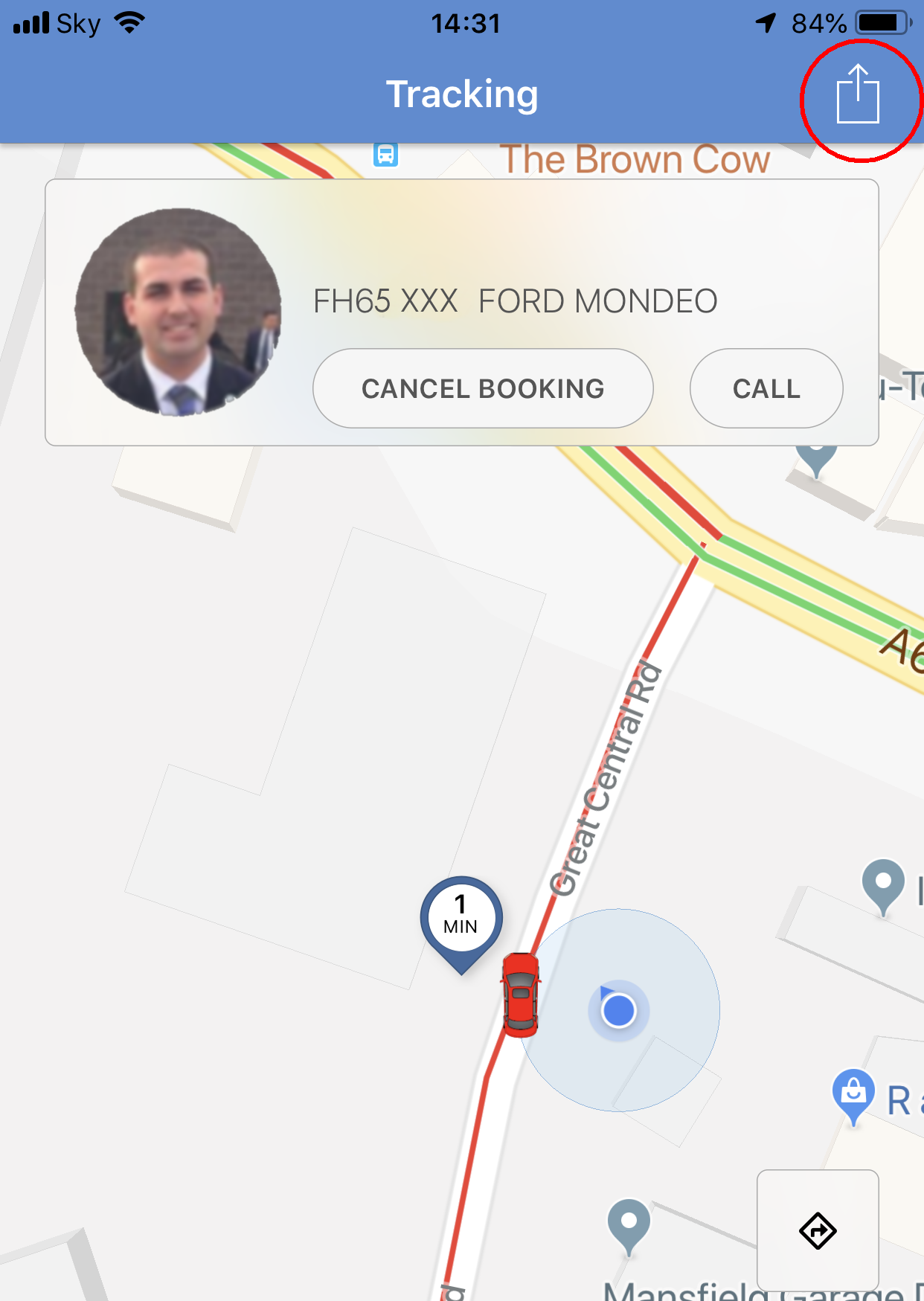Share the tracking link
The width and height of the screenshot is (924, 1301).
pyautogui.click(x=858, y=94)
